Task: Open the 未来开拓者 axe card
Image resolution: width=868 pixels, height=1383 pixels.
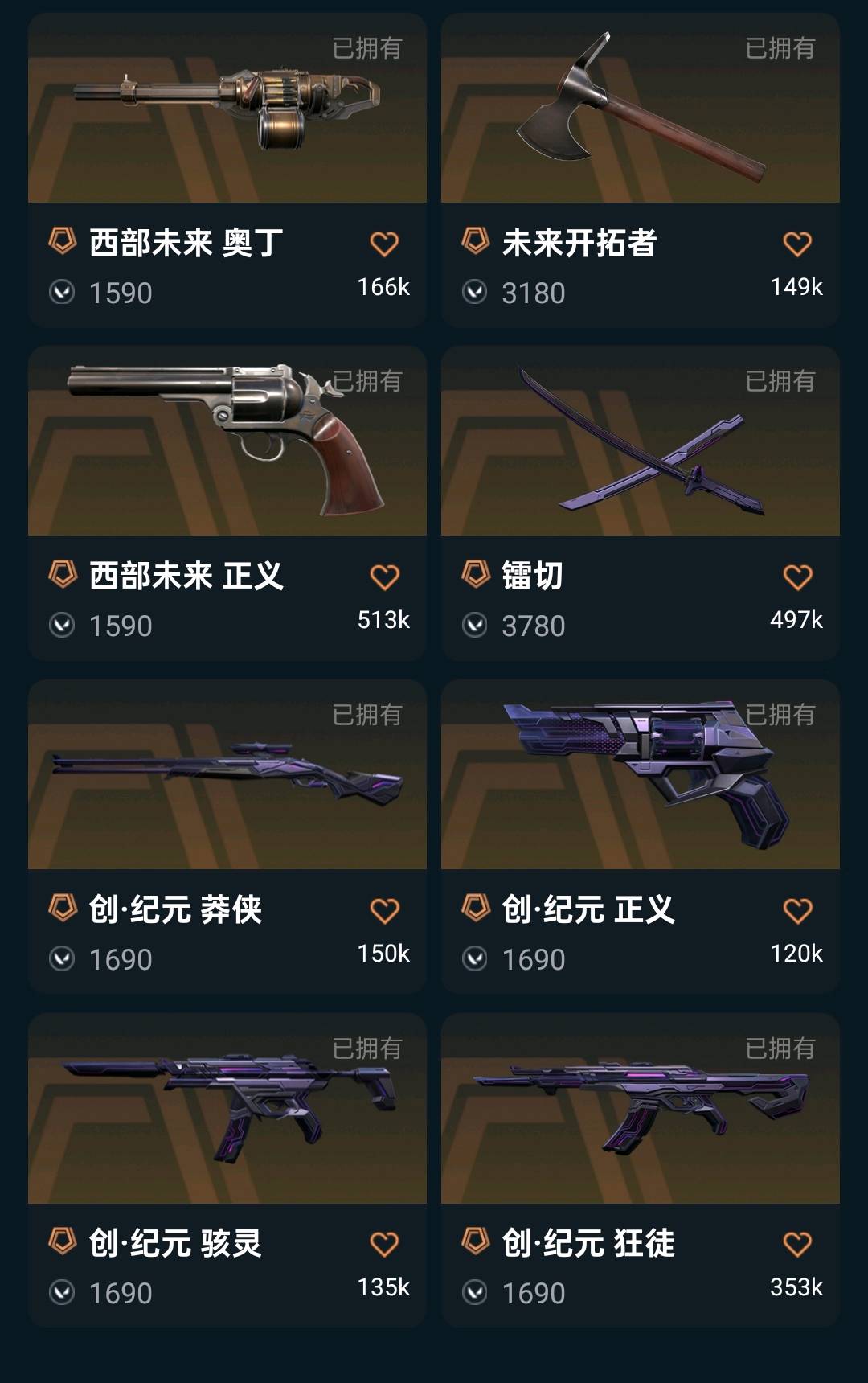Action: point(640,113)
